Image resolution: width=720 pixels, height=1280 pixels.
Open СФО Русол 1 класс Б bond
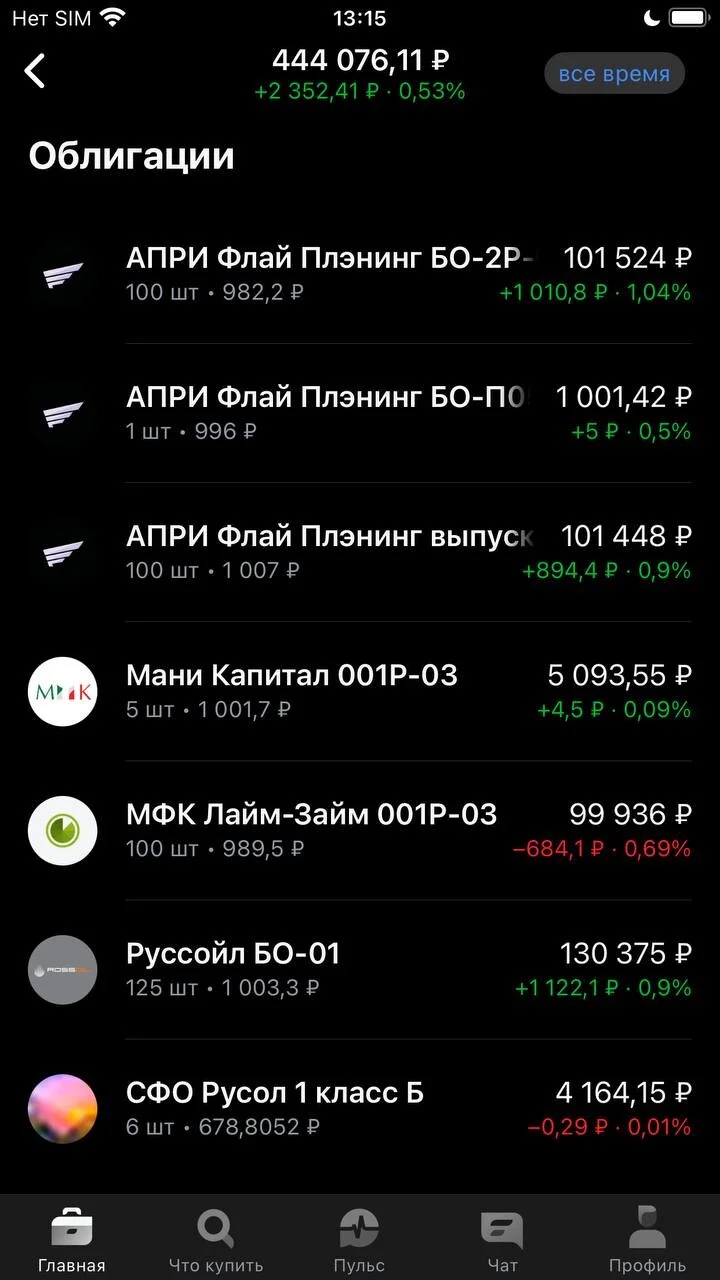click(x=360, y=1108)
